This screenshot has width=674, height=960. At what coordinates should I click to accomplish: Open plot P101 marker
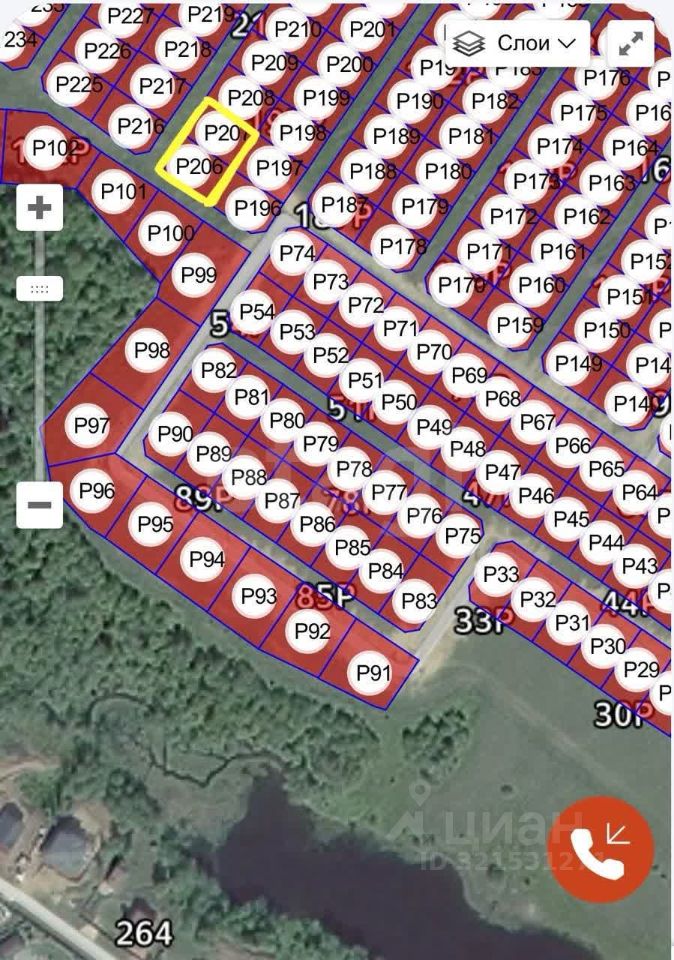click(124, 190)
